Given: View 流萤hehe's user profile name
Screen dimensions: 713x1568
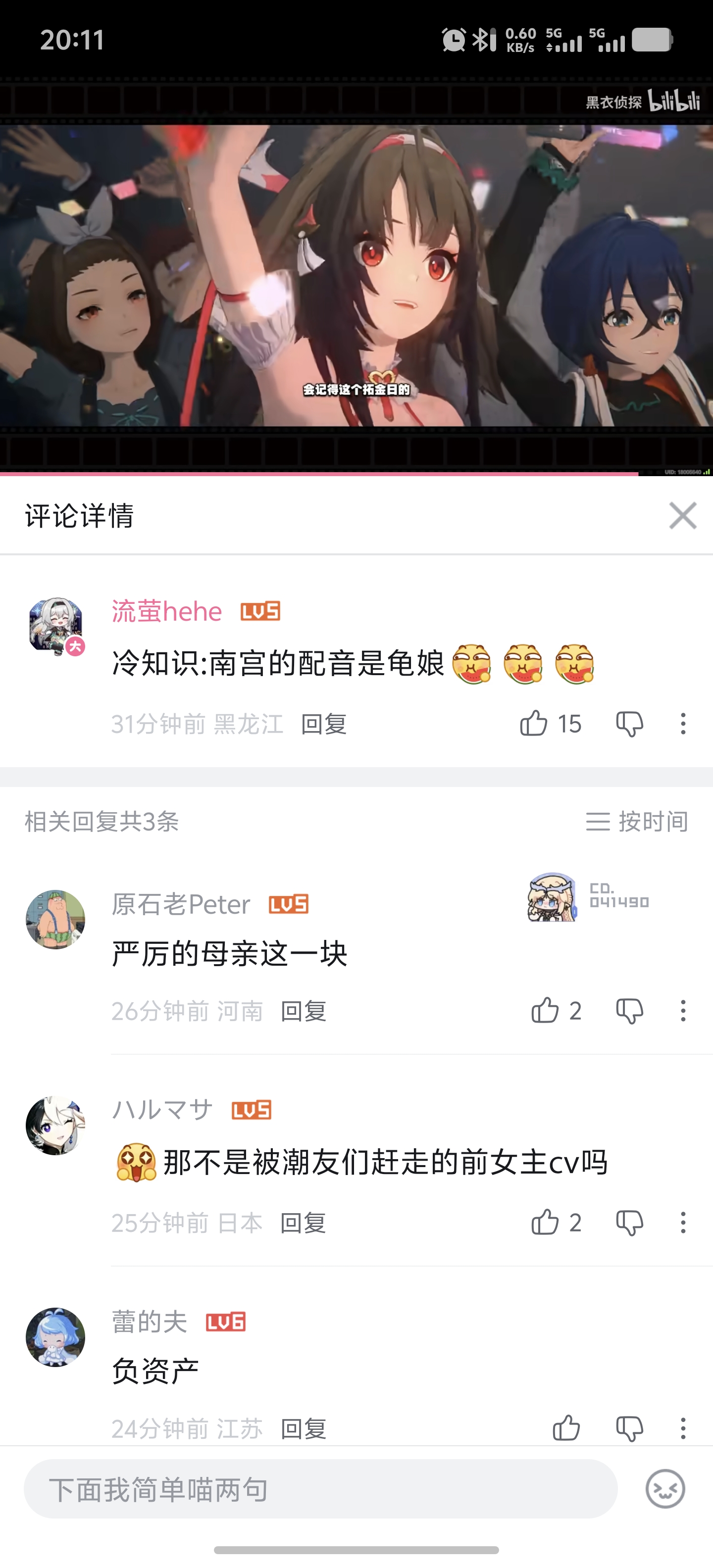Looking at the screenshot, I should pyautogui.click(x=166, y=612).
